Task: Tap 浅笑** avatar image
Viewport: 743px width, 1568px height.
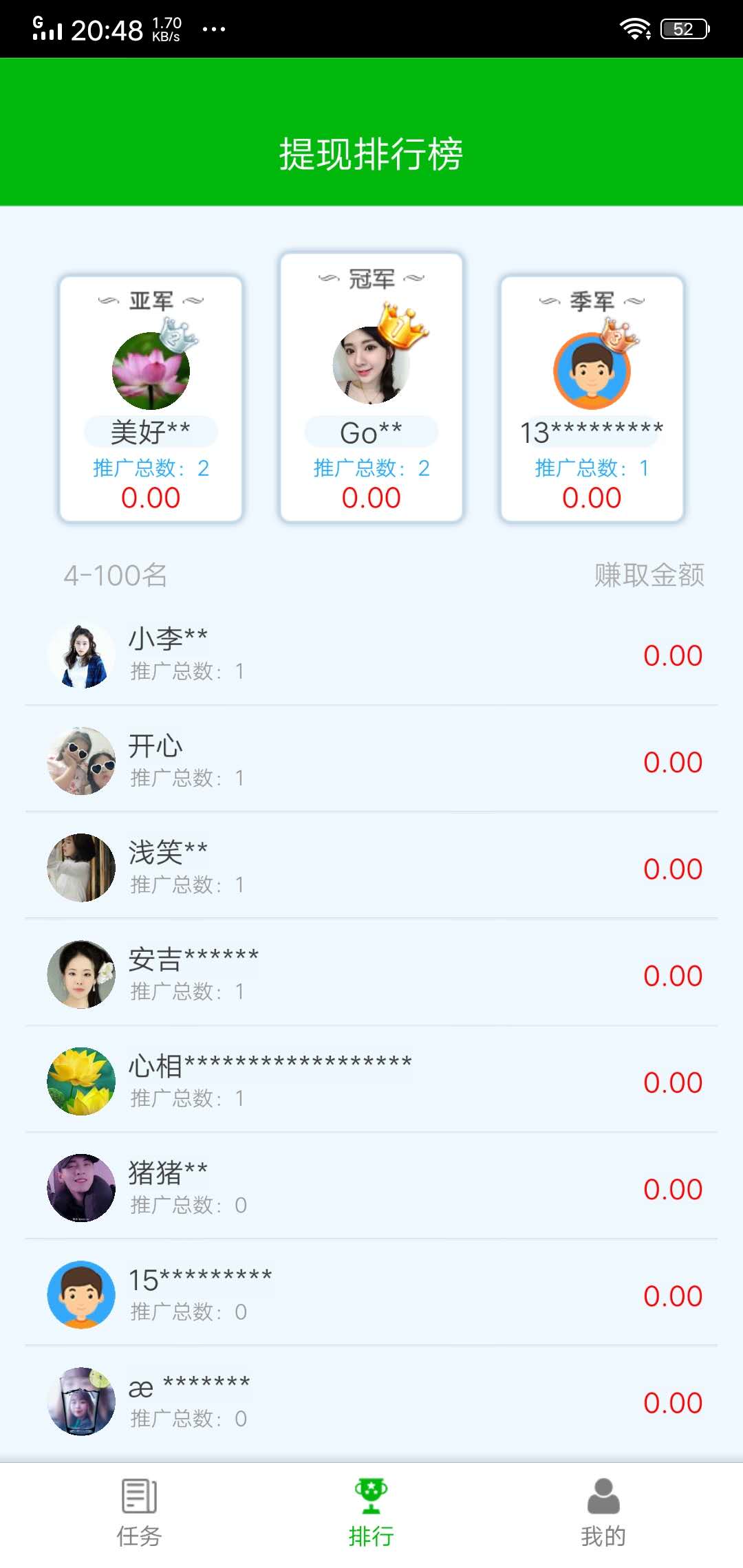Action: 80,869
